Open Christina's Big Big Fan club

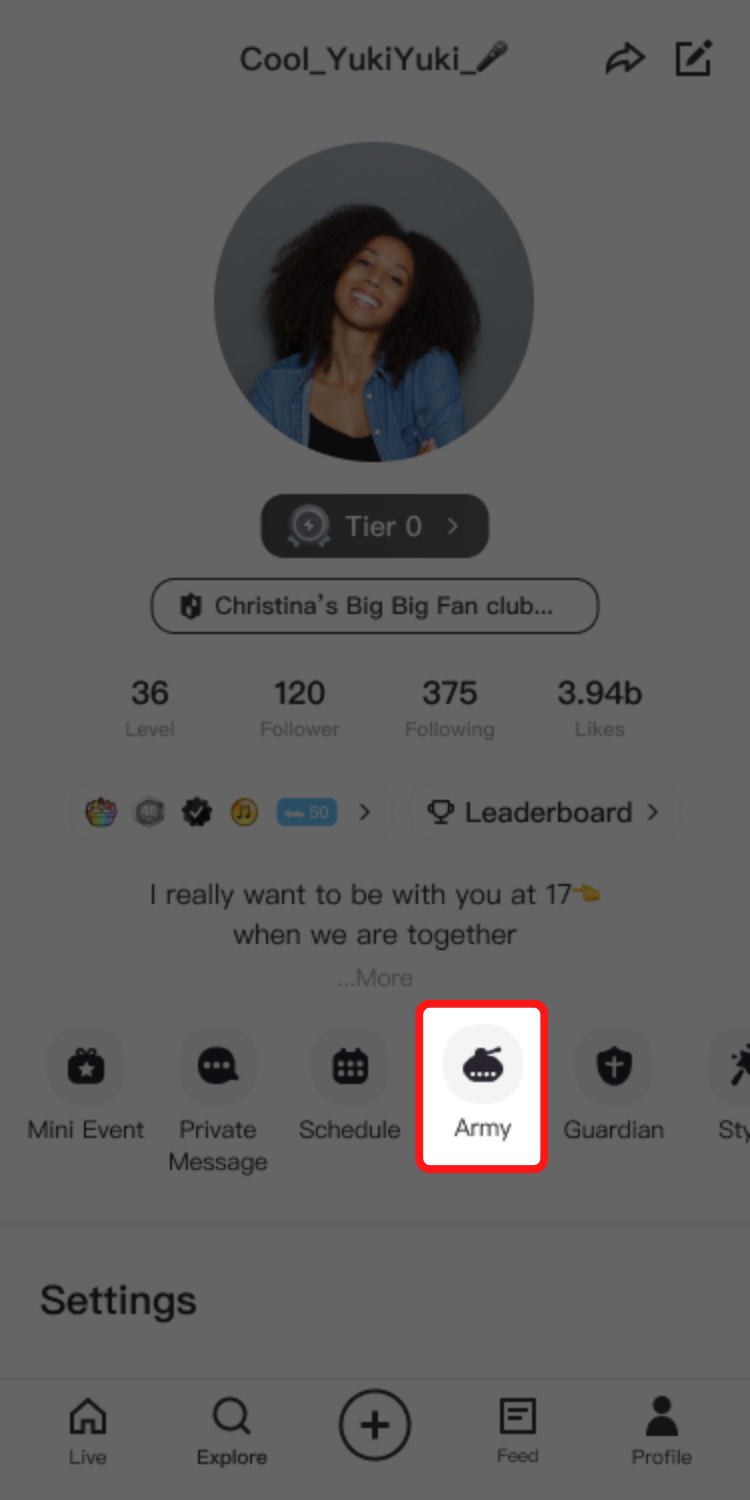[375, 606]
